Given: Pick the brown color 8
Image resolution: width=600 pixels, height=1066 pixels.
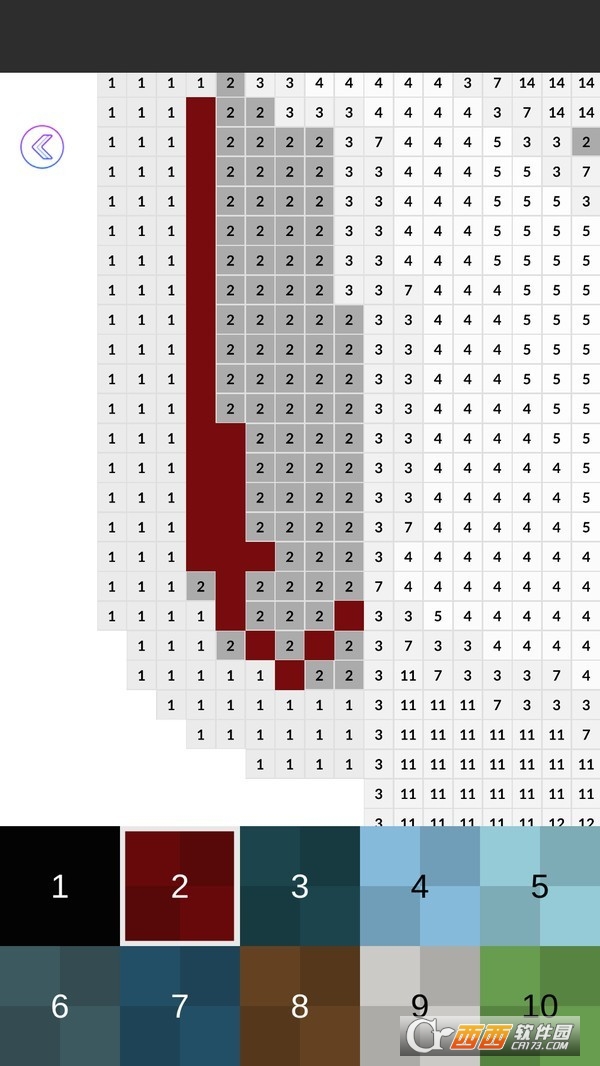Looking at the screenshot, I should pyautogui.click(x=300, y=1005).
